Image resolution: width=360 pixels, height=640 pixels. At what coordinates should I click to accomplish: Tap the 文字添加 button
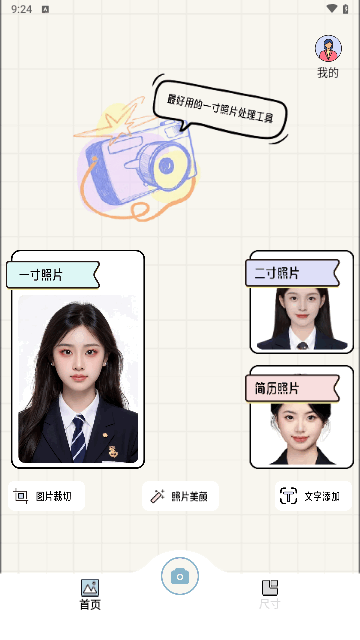(x=313, y=496)
